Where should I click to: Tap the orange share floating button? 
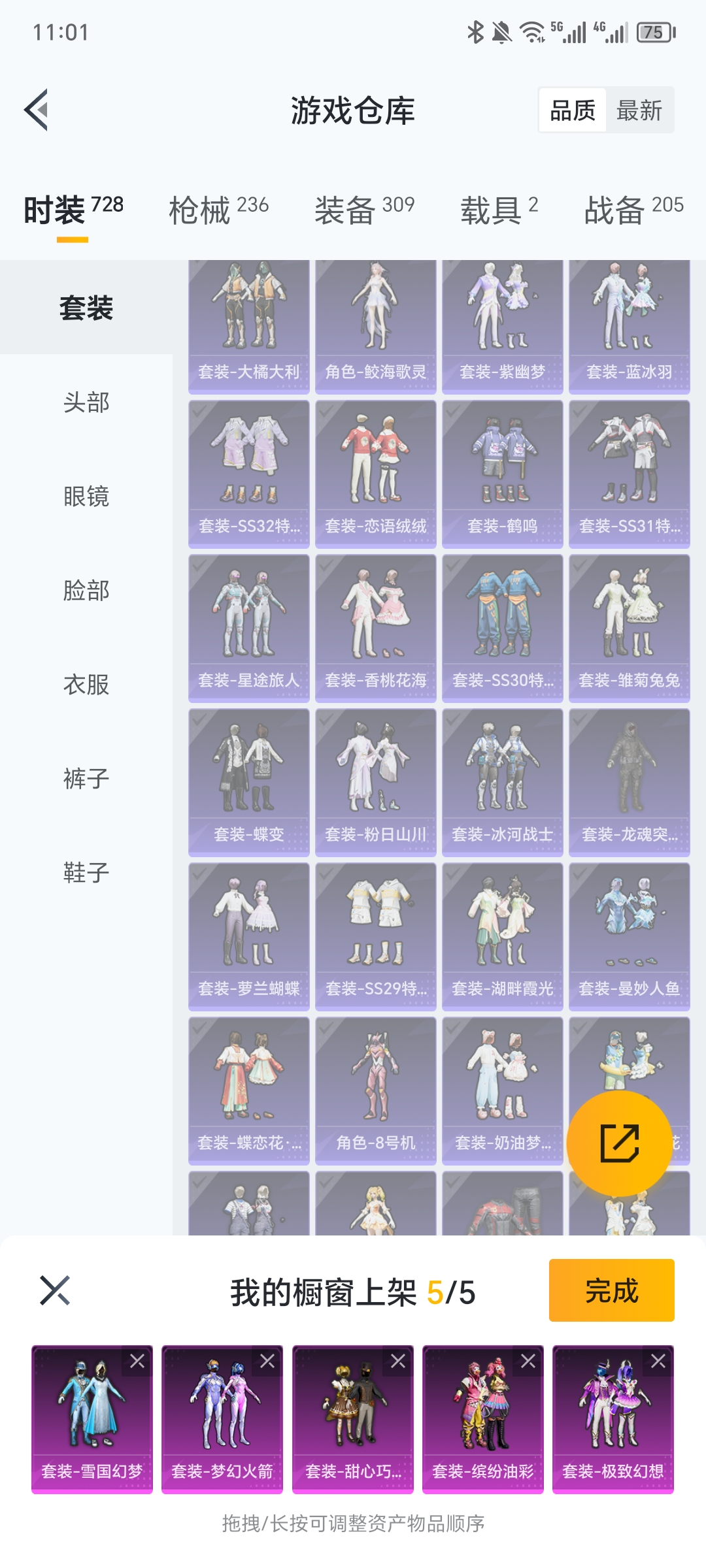(619, 1143)
